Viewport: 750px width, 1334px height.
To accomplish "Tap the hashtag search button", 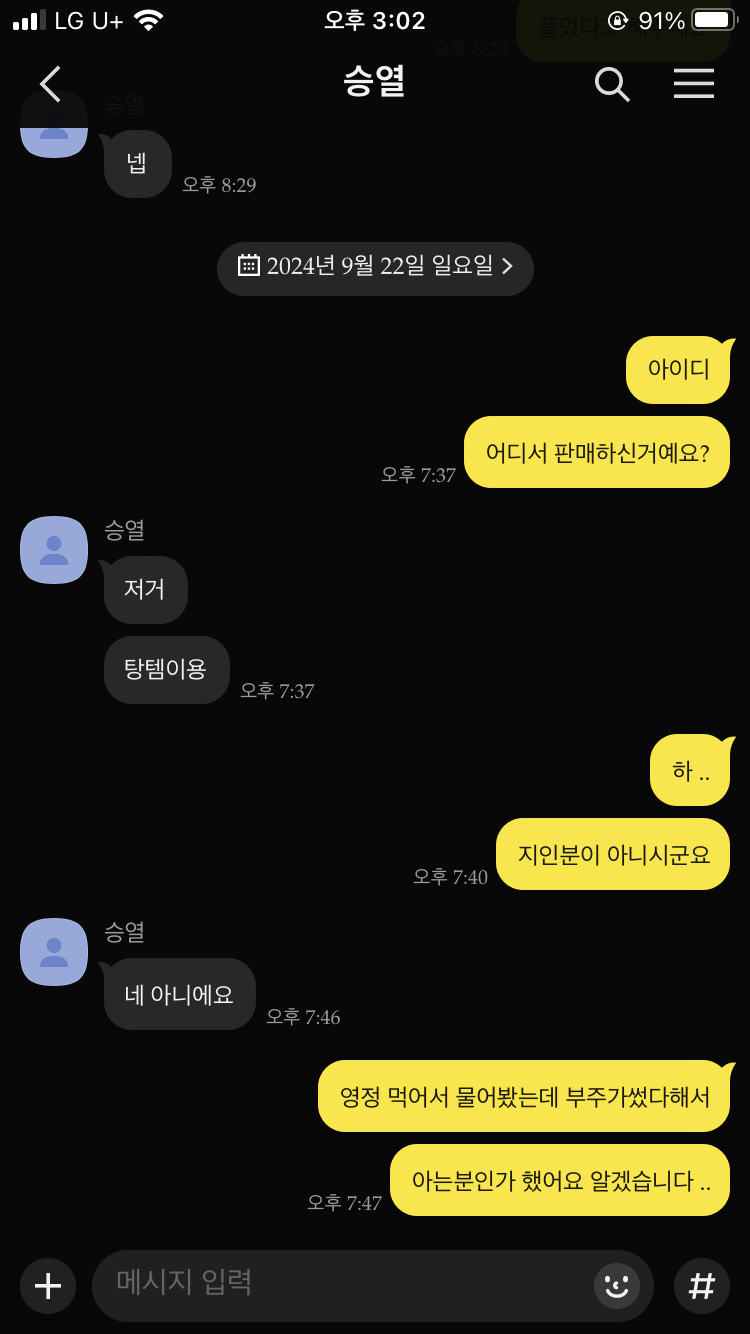I will point(701,1285).
